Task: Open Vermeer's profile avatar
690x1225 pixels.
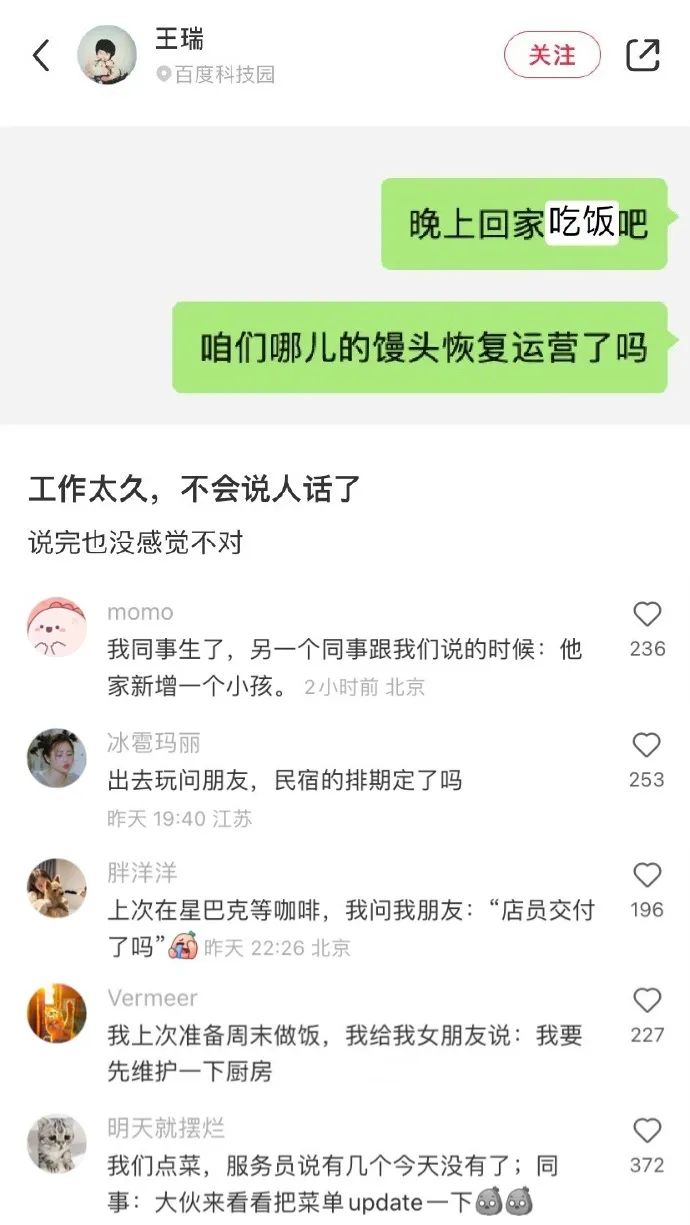Action: [56, 1014]
